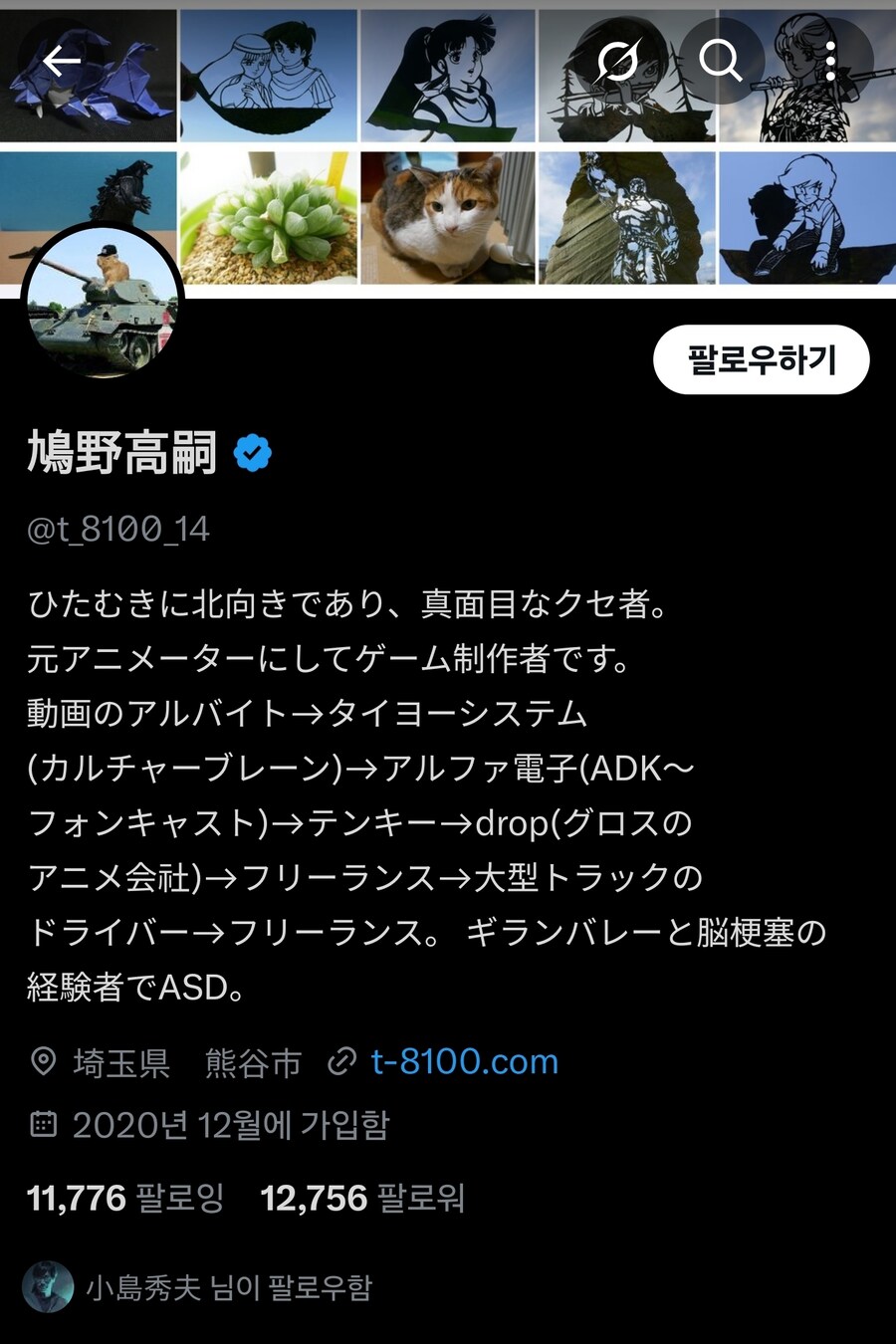896x1344 pixels.
Task: Tap the 팔로우하기 follow button
Action: click(761, 359)
